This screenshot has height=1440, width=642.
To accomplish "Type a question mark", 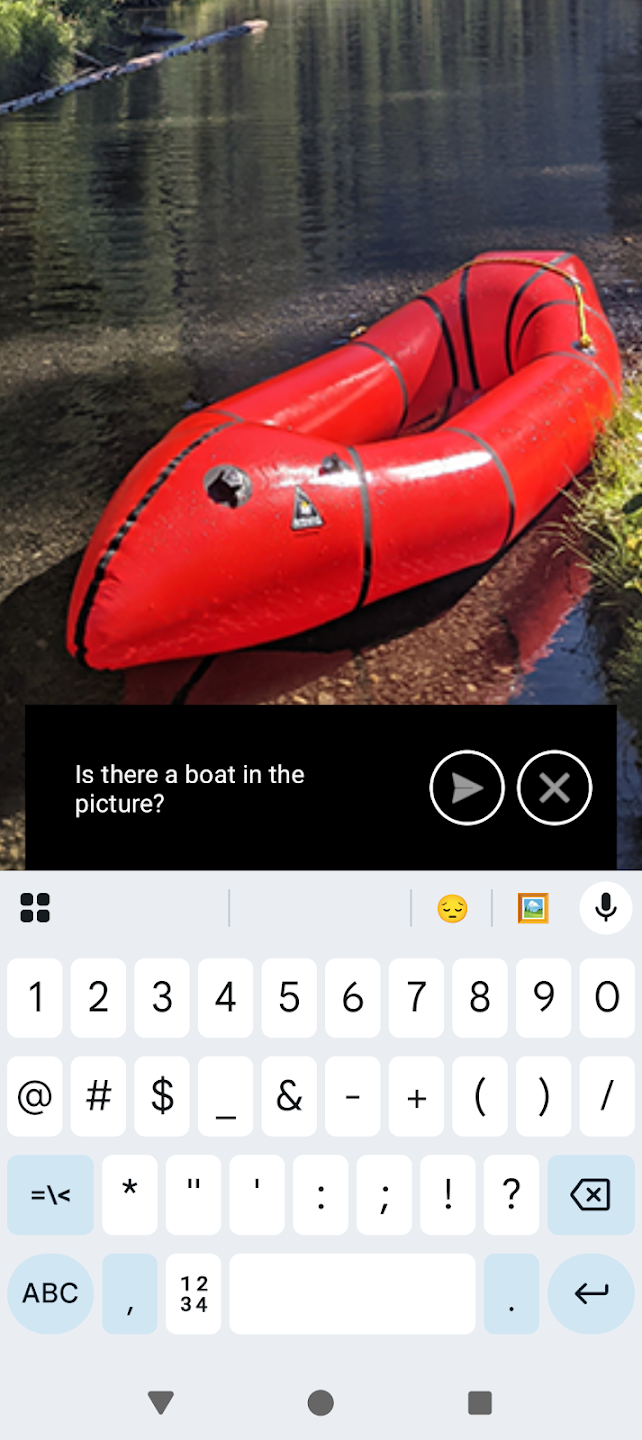I will tap(512, 1194).
